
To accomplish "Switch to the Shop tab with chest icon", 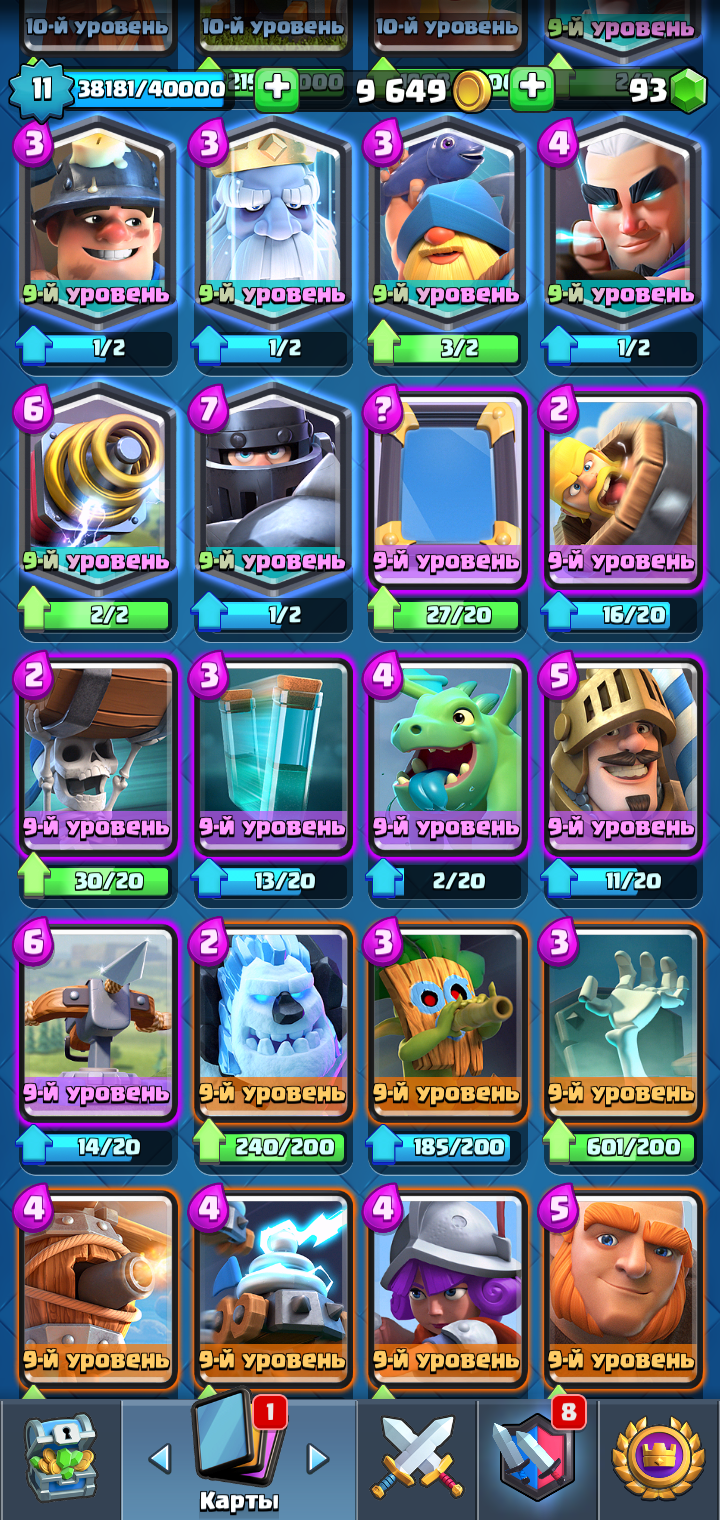I will pyautogui.click(x=60, y=1458).
